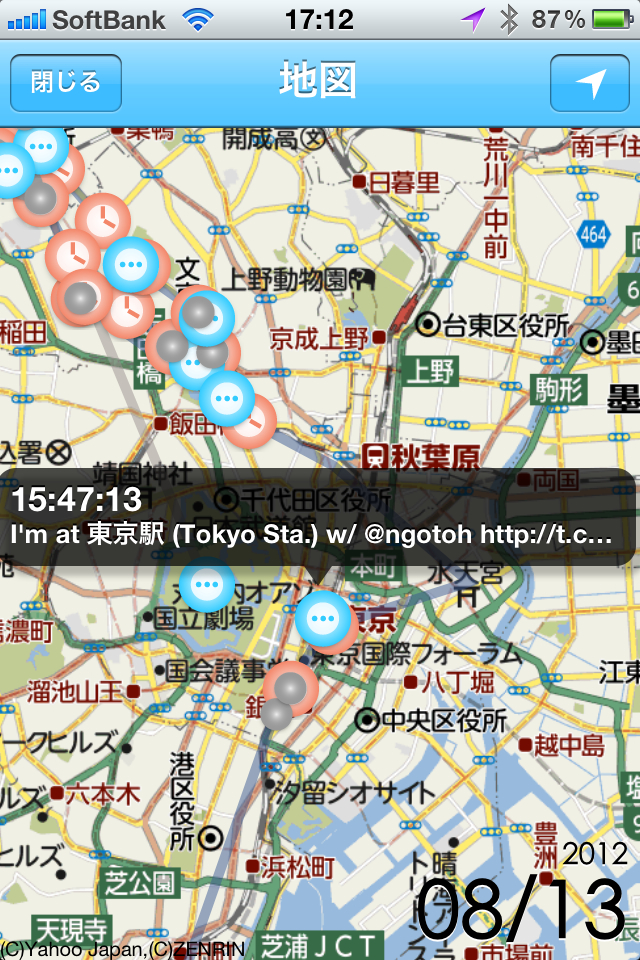Select the blue speech pin near 国立劇場
The image size is (640, 960).
pyautogui.click(x=207, y=584)
